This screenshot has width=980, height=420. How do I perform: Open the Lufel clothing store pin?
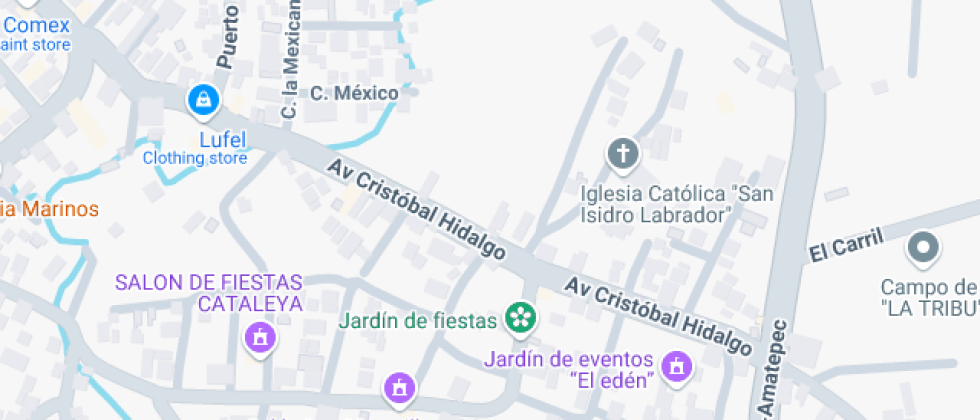pyautogui.click(x=203, y=99)
